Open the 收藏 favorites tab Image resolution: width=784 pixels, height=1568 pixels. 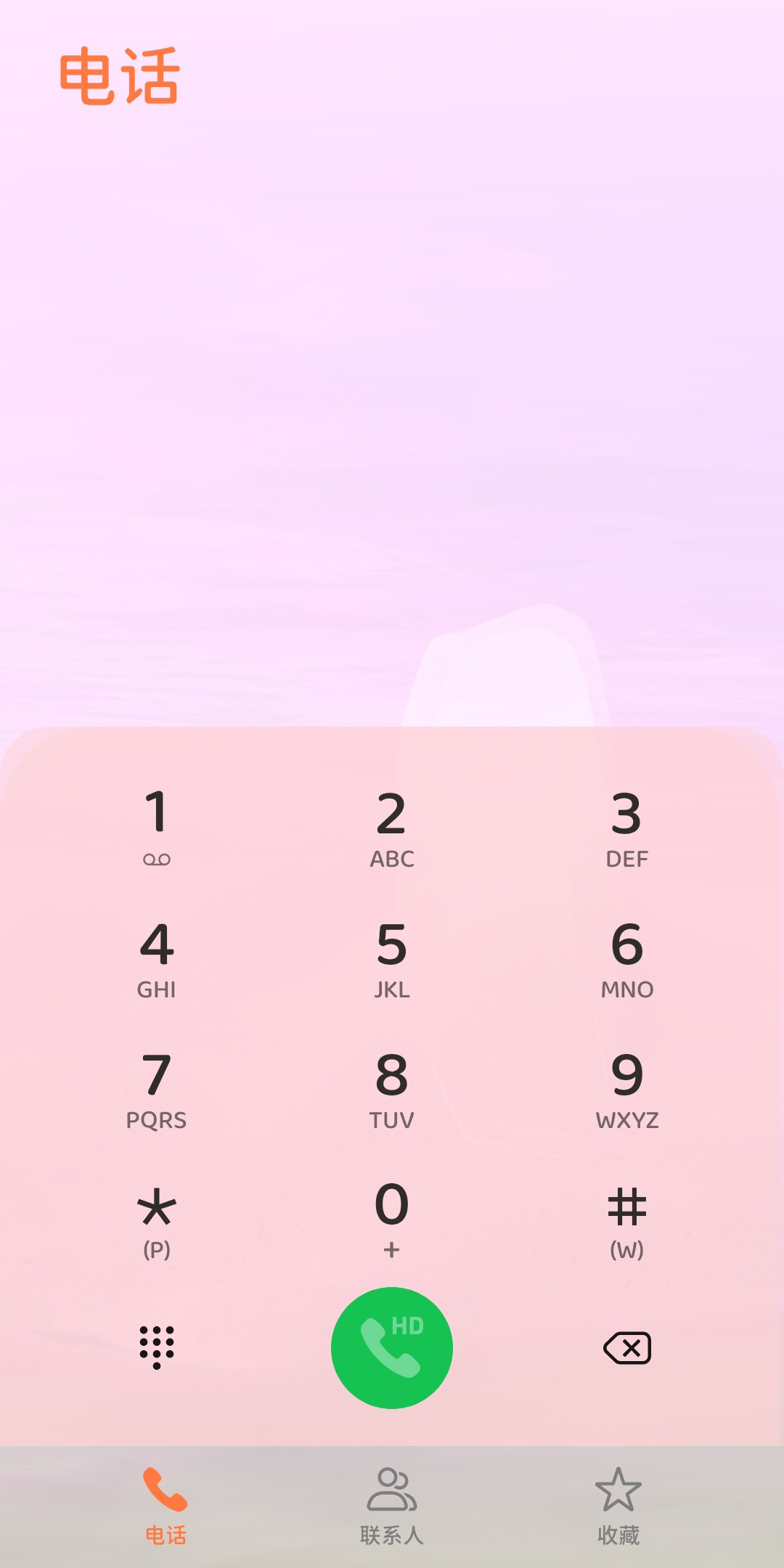pyautogui.click(x=618, y=1506)
